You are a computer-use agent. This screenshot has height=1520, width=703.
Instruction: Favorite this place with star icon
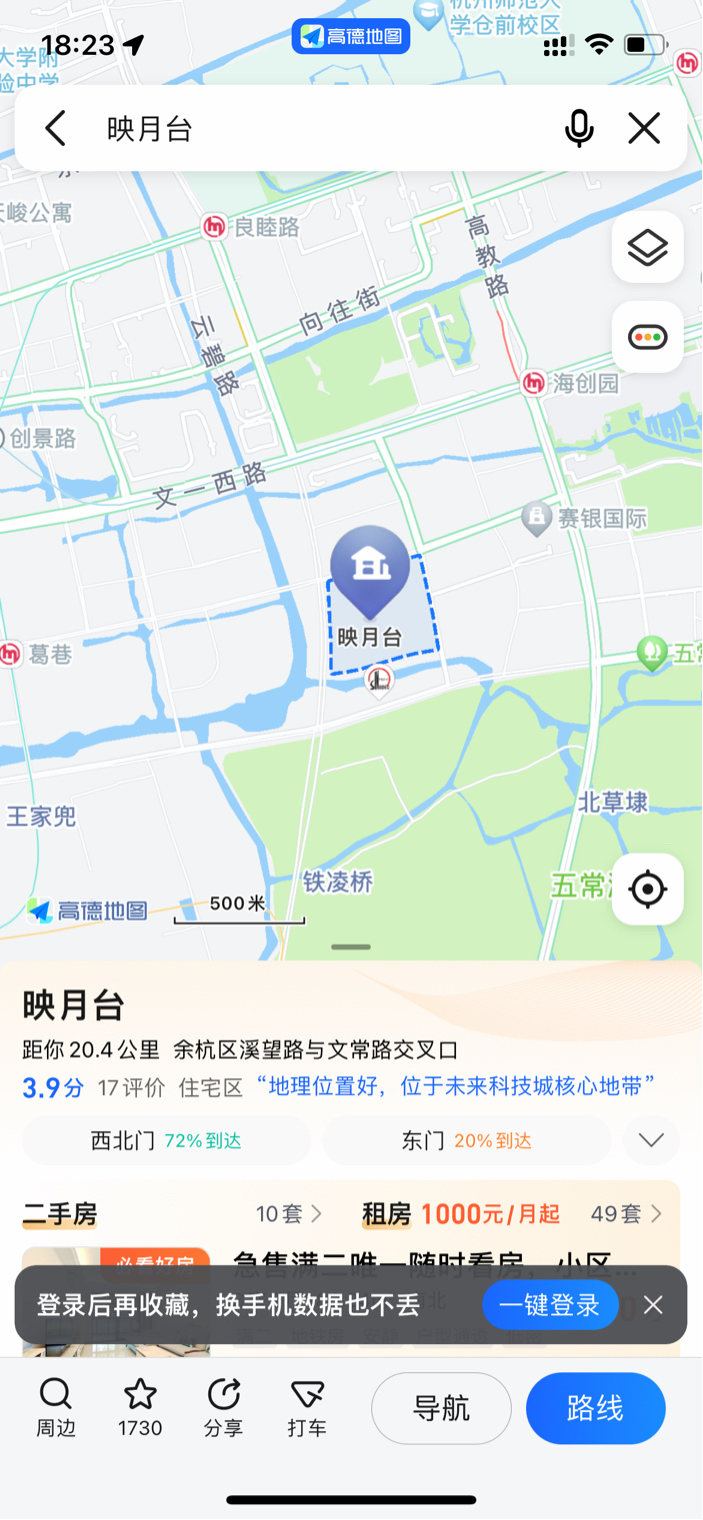140,1407
